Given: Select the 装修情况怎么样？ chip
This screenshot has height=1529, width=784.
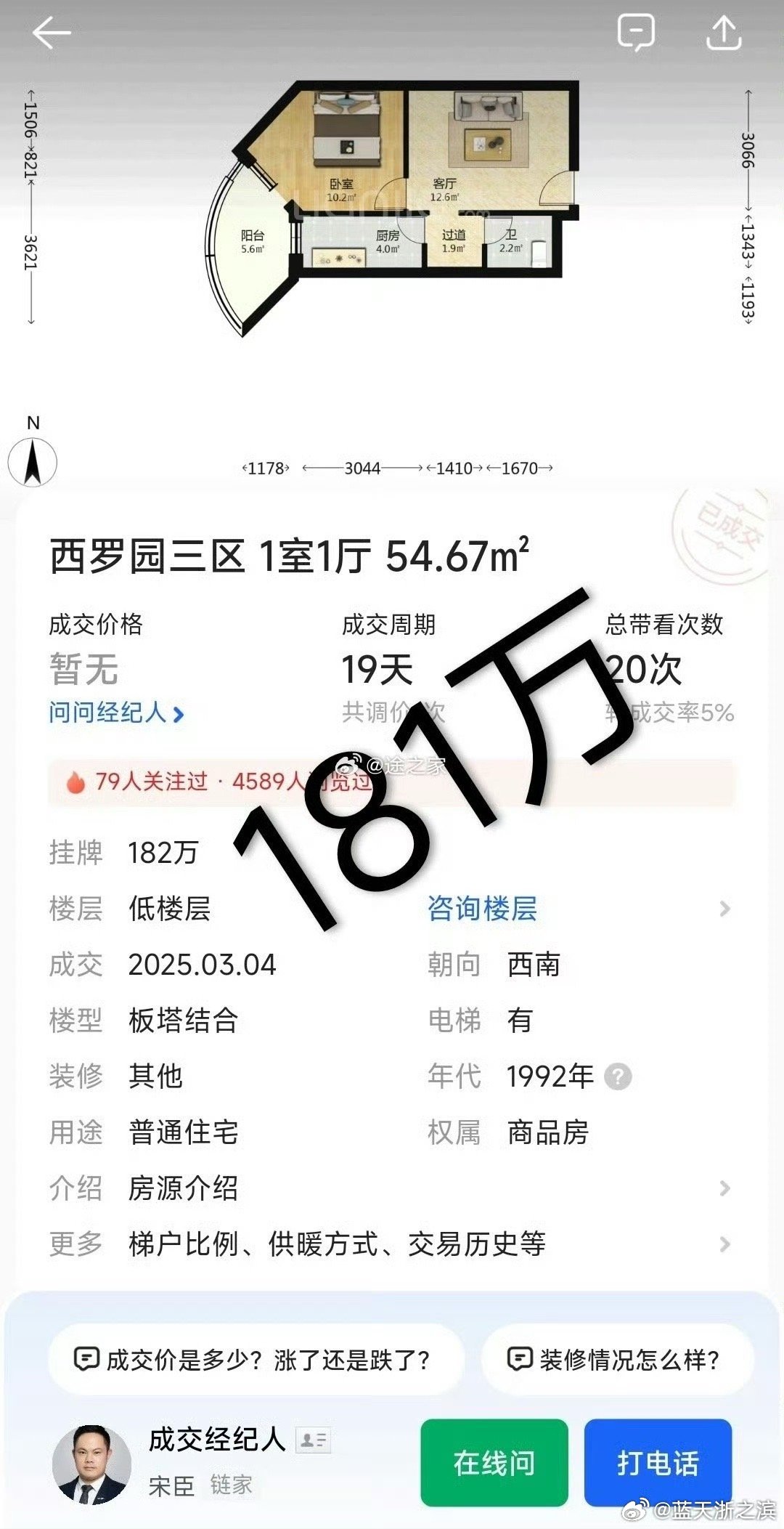Looking at the screenshot, I should coord(618,1360).
